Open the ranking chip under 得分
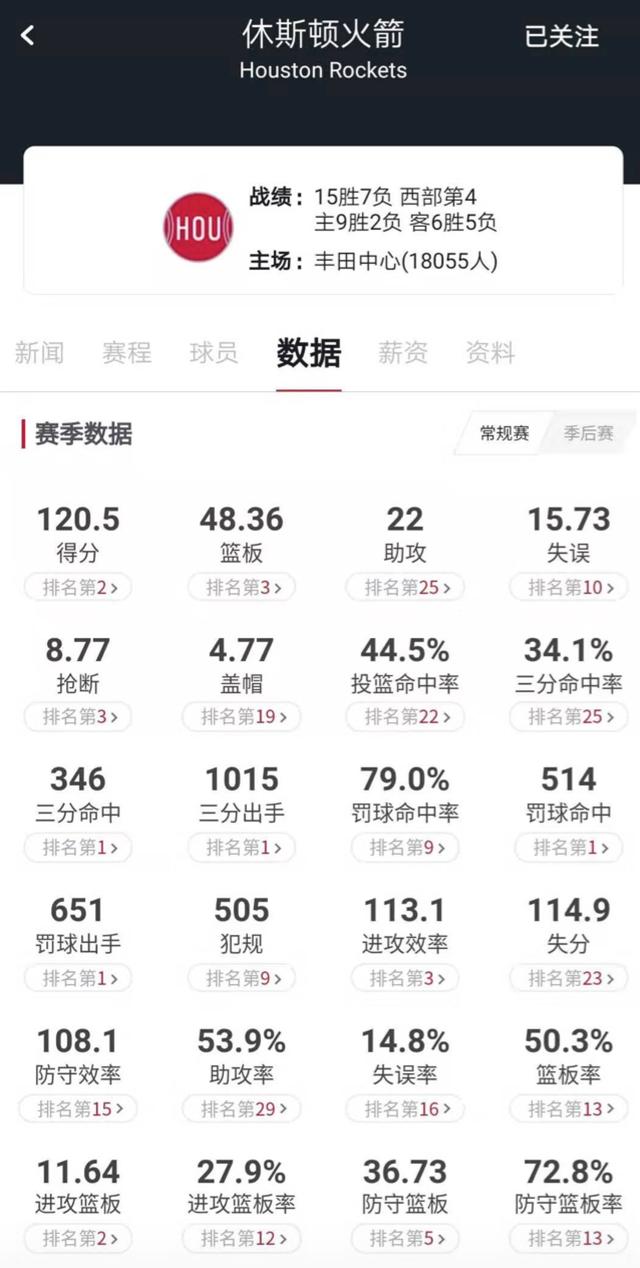This screenshot has height=1268, width=640. (x=78, y=587)
